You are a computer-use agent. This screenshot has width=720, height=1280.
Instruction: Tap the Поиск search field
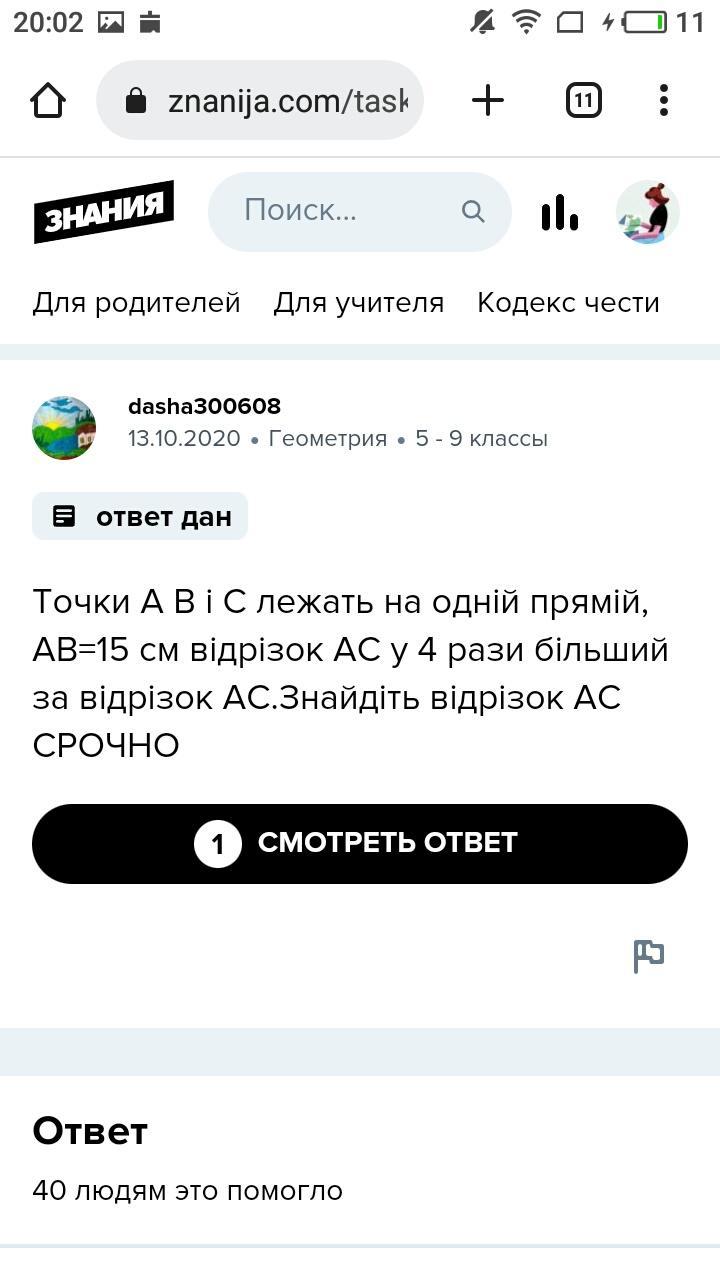point(345,211)
